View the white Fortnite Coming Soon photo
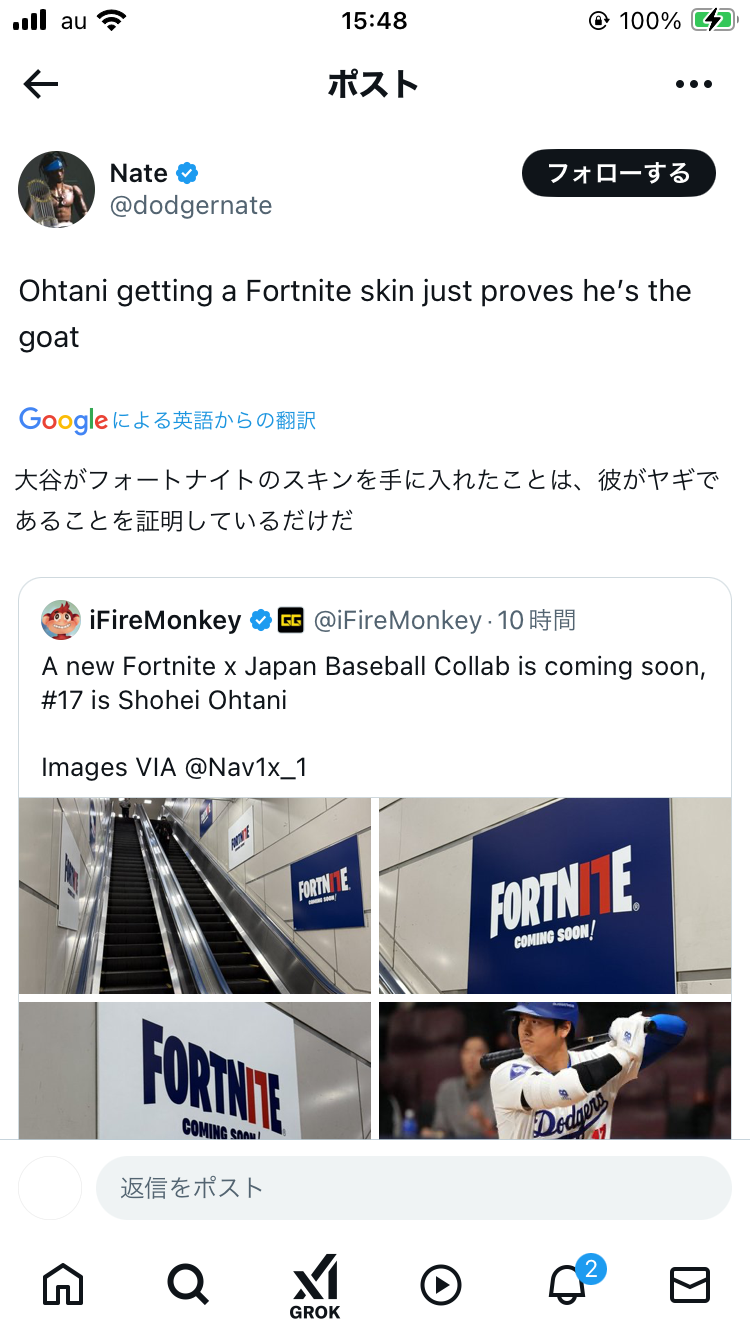This screenshot has height=1334, width=750. click(195, 1070)
